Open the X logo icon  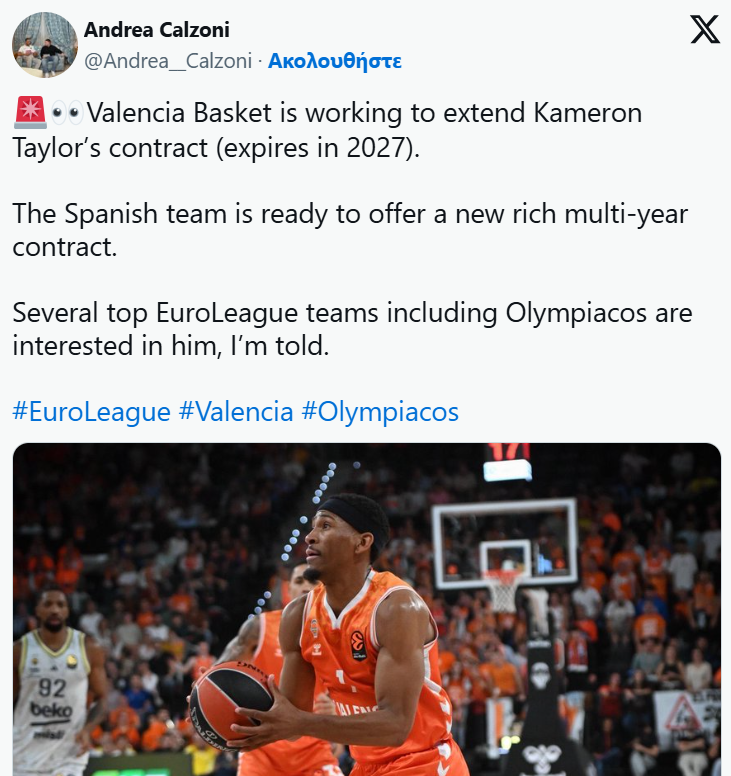[x=705, y=31]
